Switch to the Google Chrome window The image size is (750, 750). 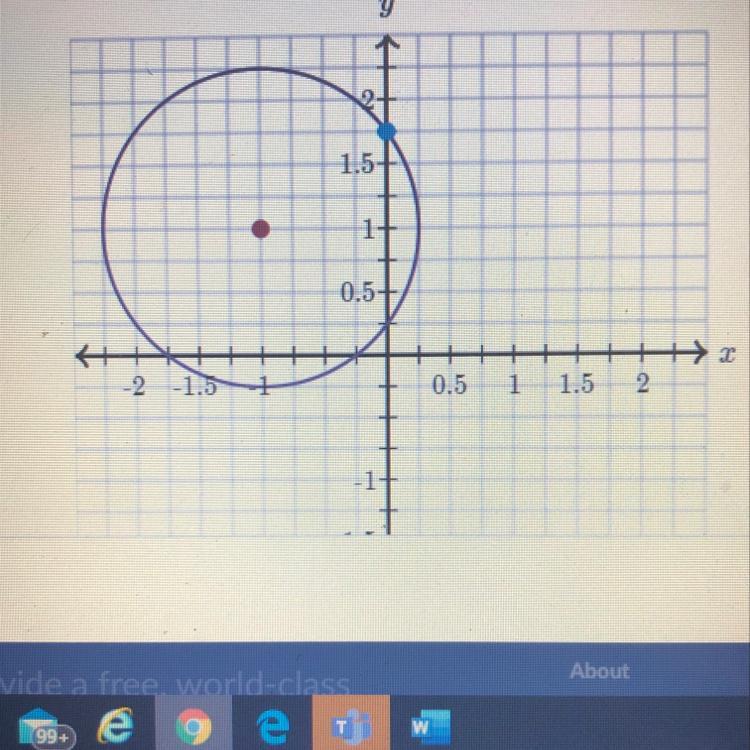click(194, 727)
